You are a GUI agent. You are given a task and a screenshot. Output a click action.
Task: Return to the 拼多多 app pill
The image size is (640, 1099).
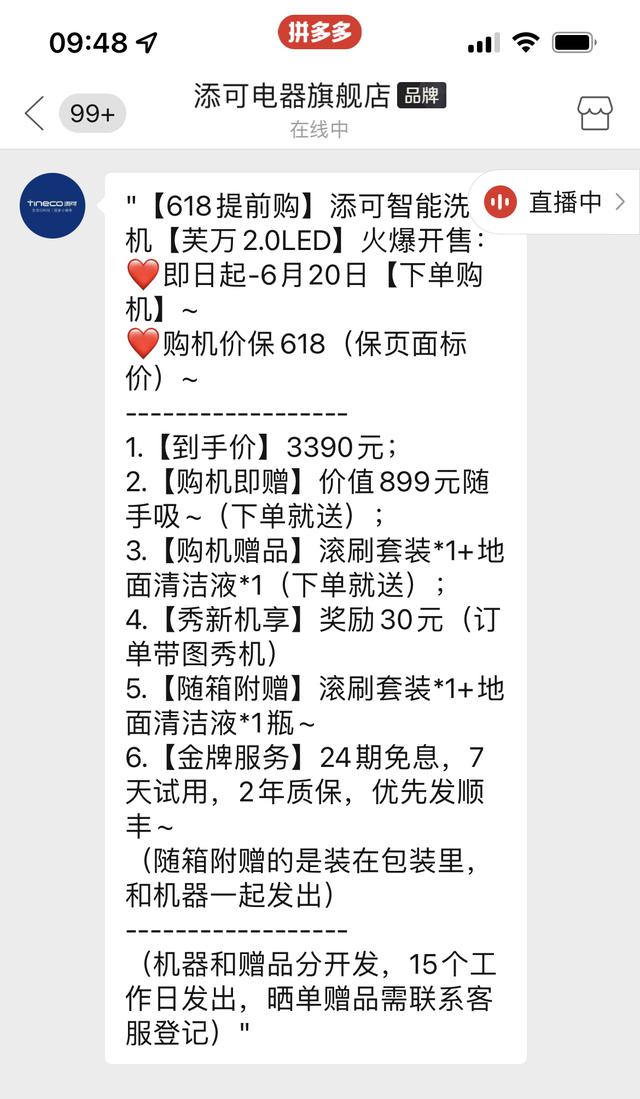coord(319,33)
